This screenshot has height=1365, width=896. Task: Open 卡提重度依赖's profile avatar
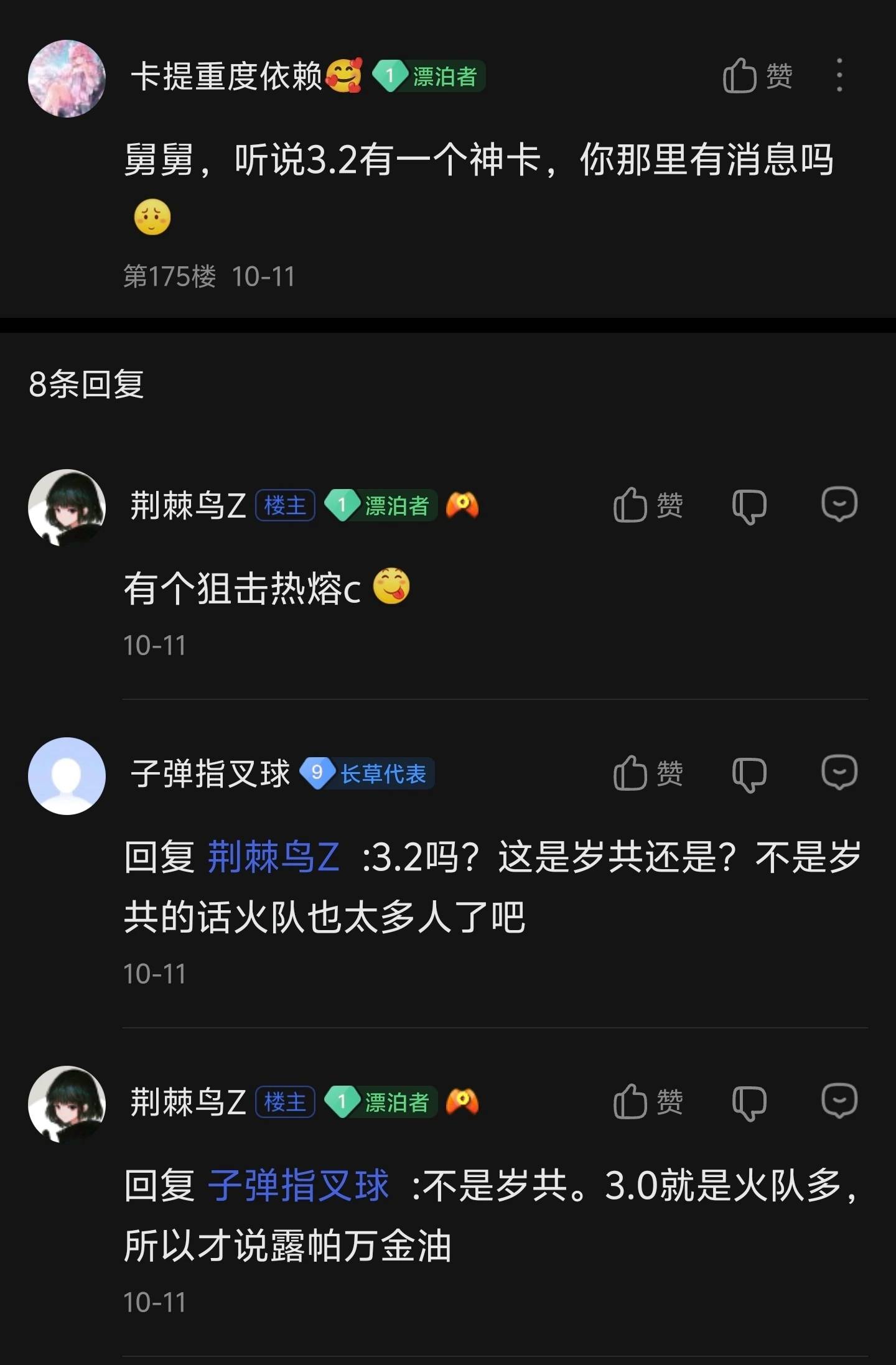pyautogui.click(x=67, y=78)
